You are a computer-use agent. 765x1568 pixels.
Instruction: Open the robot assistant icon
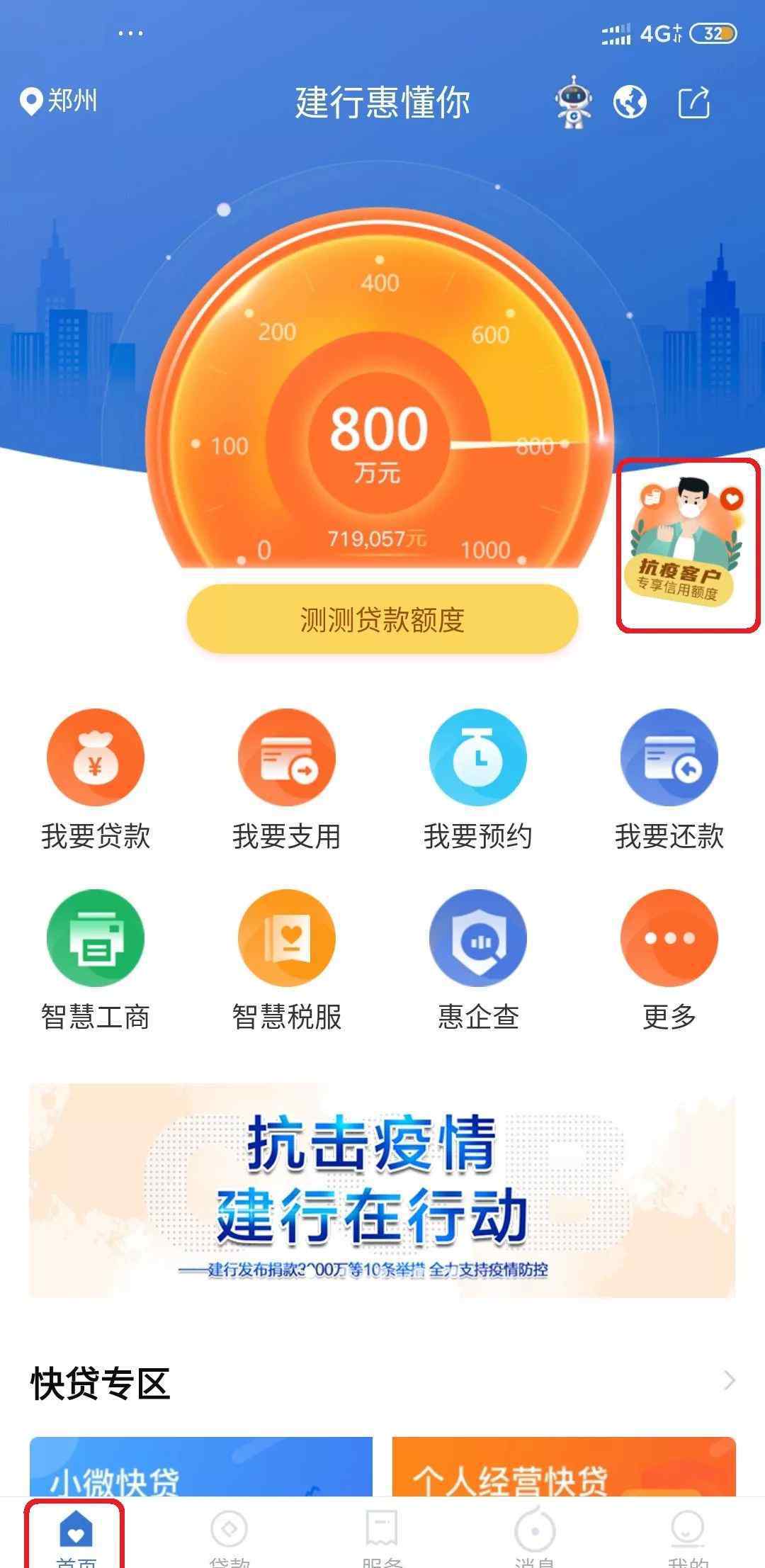pyautogui.click(x=573, y=102)
